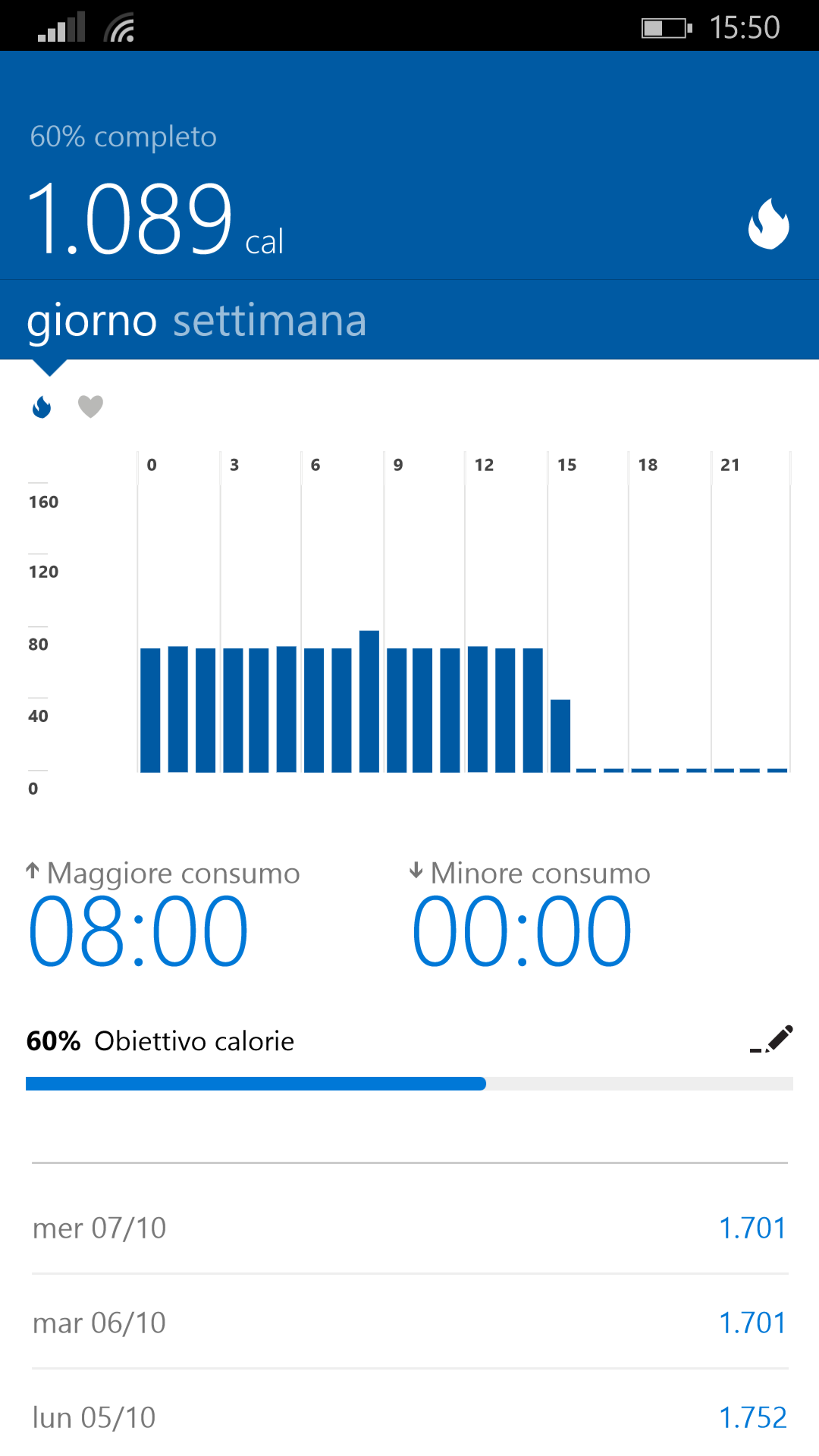Viewport: 819px width, 1456px height.
Task: Edit the Obiettivo calorie goal
Action: pos(770,1039)
